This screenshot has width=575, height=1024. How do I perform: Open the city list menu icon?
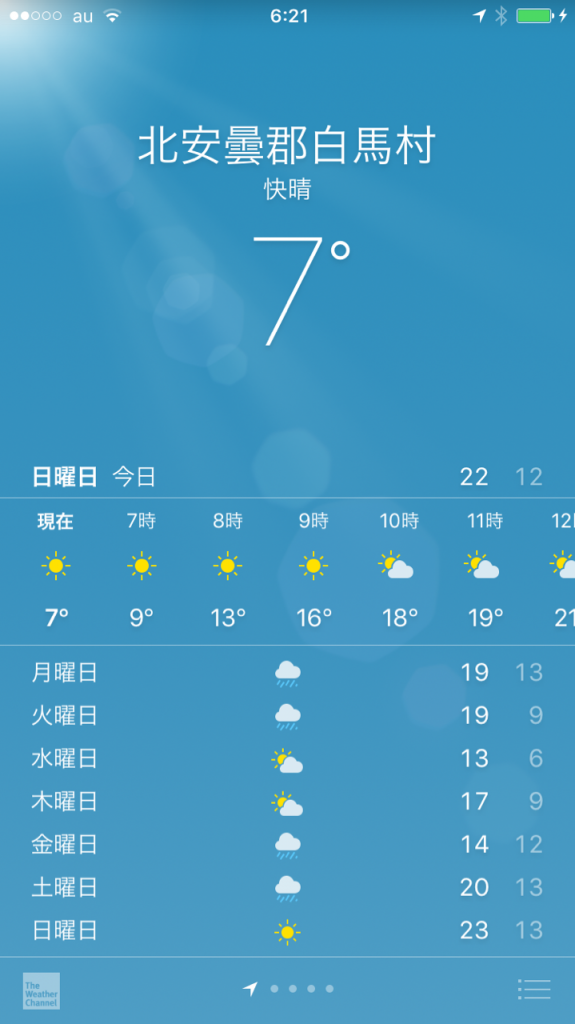point(534,989)
